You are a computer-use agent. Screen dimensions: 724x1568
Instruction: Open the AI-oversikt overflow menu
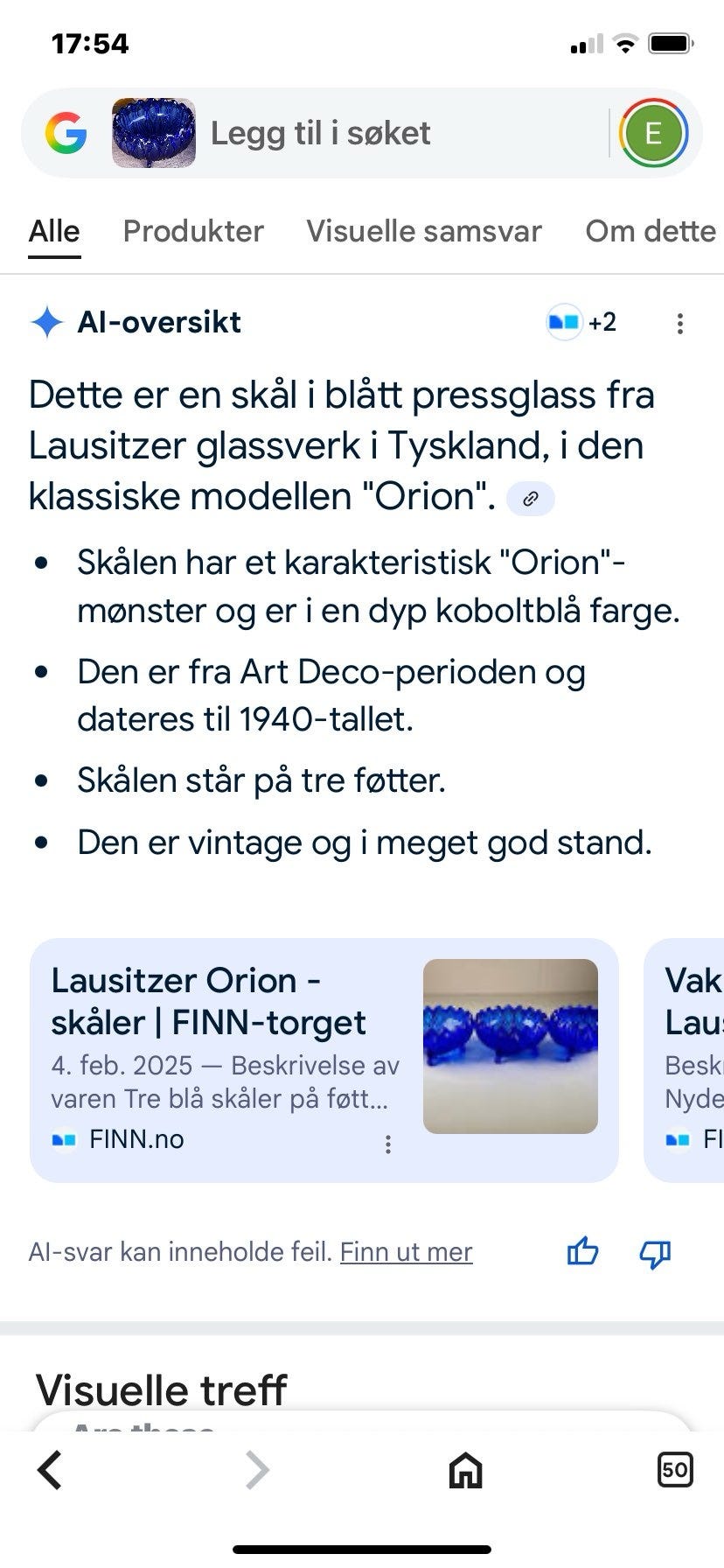click(680, 323)
